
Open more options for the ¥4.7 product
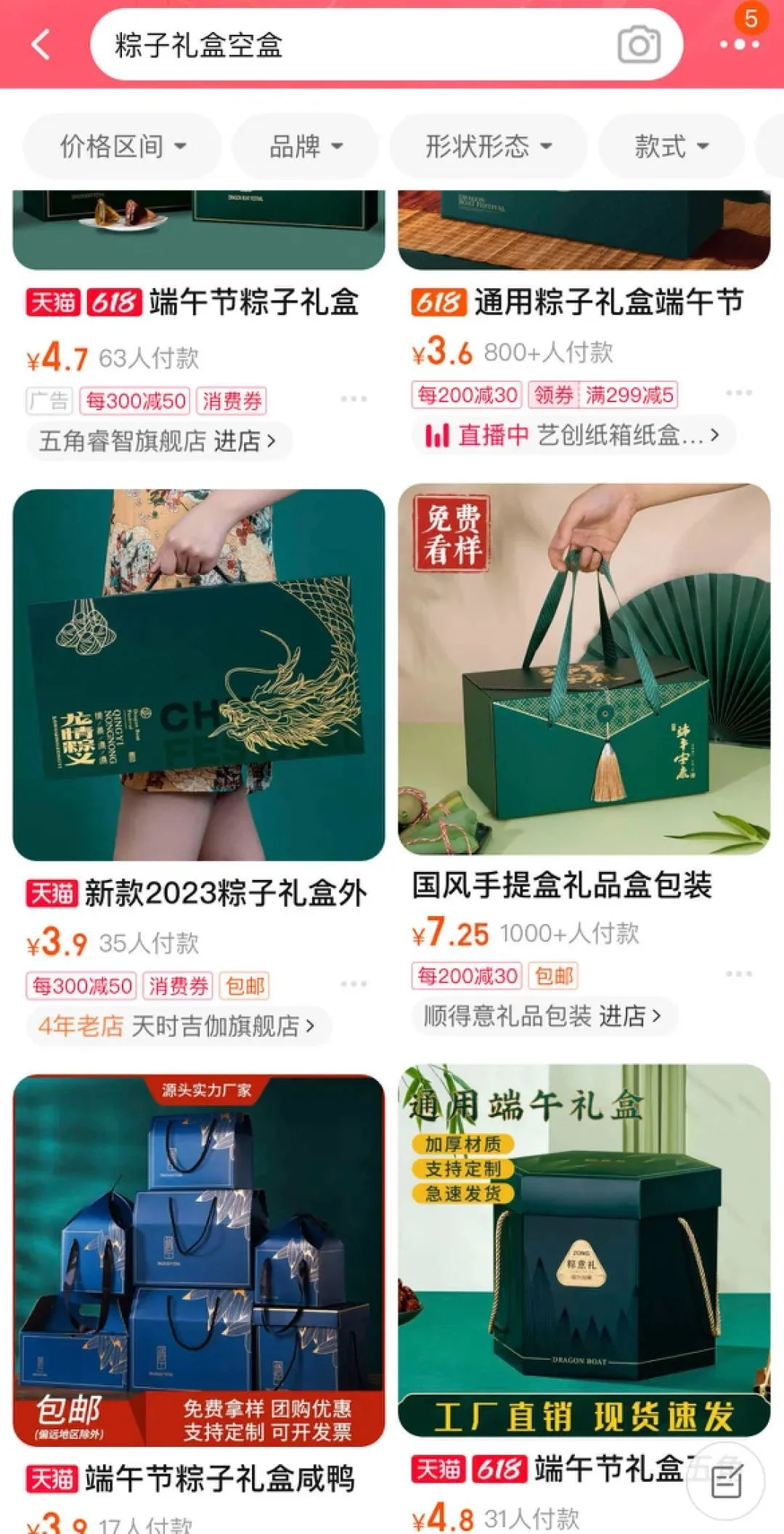pos(354,399)
